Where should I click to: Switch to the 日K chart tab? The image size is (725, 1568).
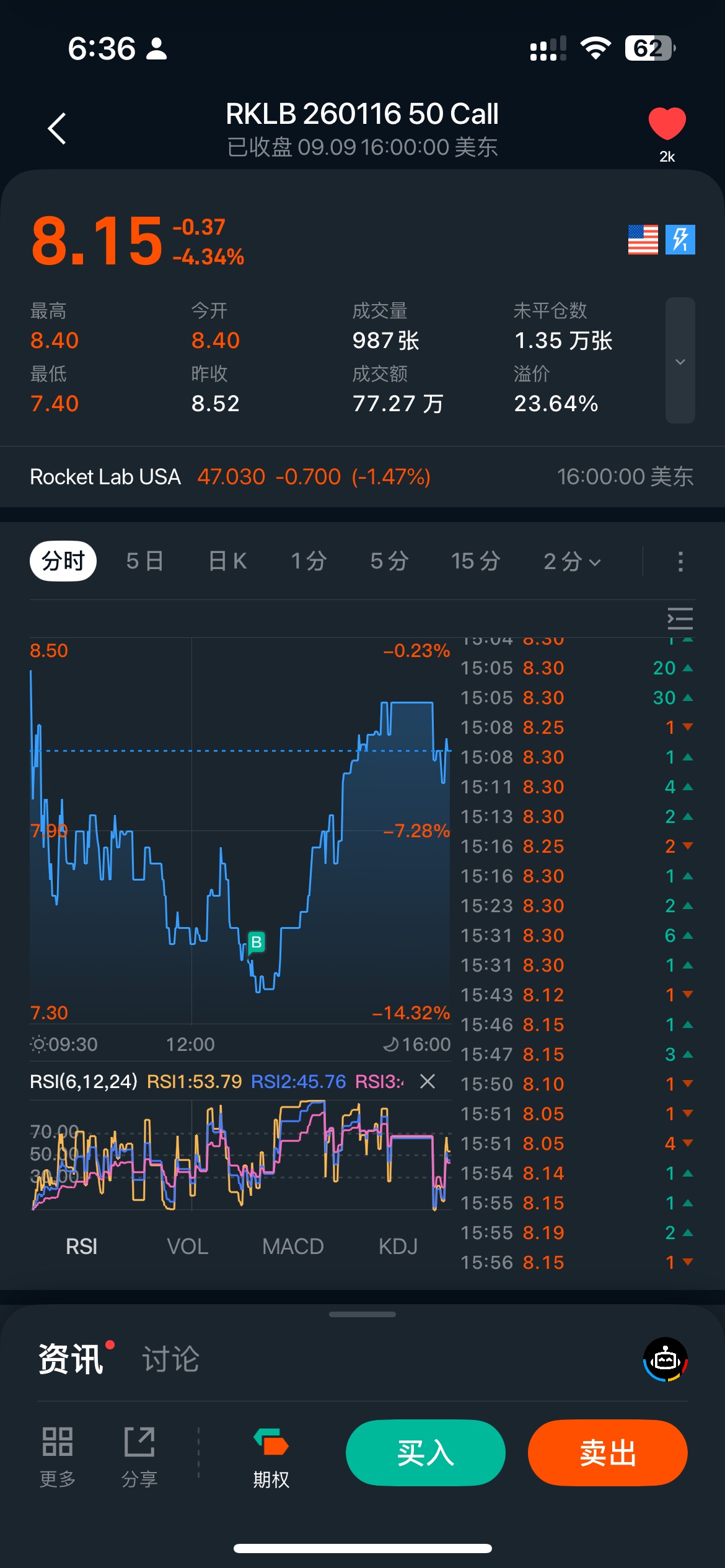pos(227,561)
